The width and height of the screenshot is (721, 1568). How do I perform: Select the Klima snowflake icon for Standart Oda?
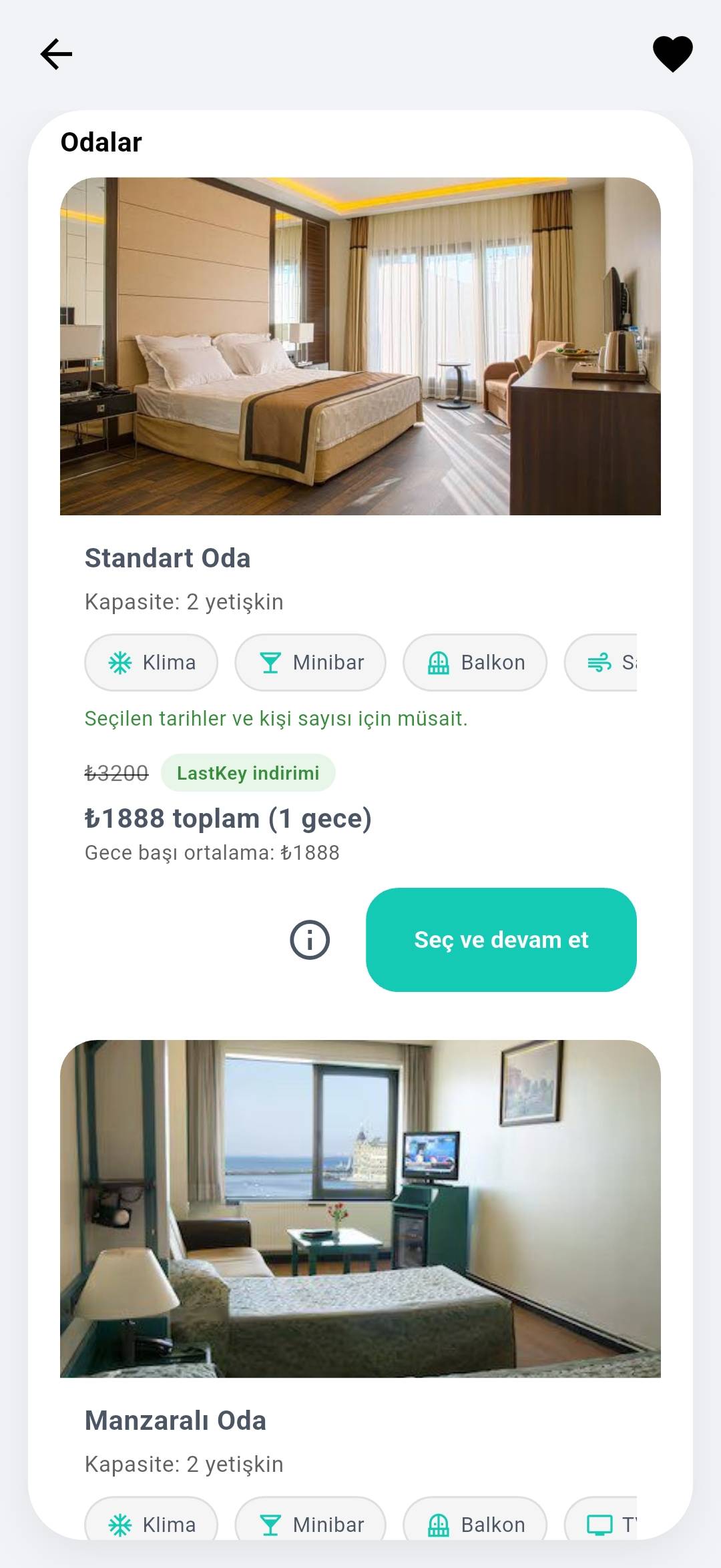[119, 662]
